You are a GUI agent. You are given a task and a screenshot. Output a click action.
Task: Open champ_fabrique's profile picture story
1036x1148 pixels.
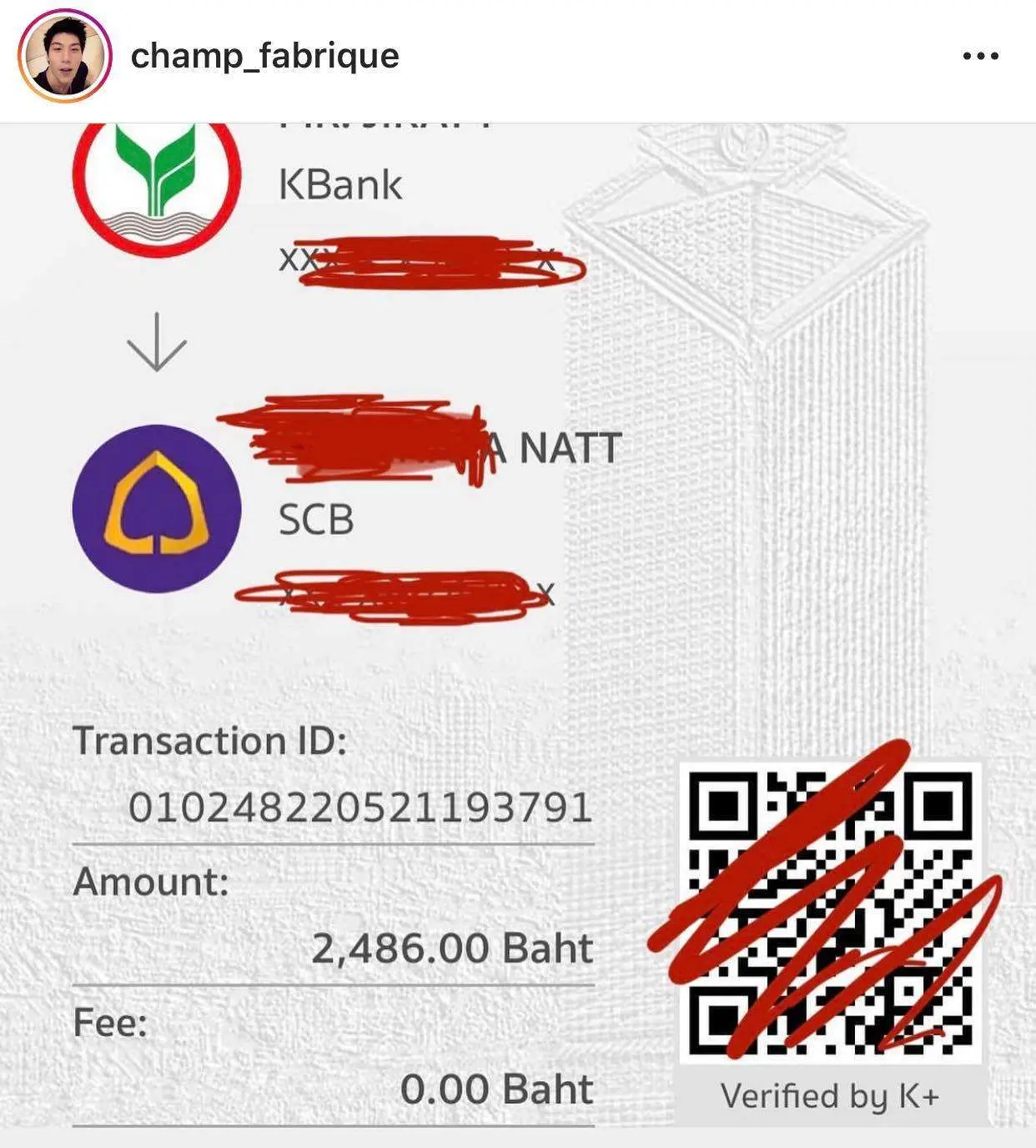[x=64, y=56]
